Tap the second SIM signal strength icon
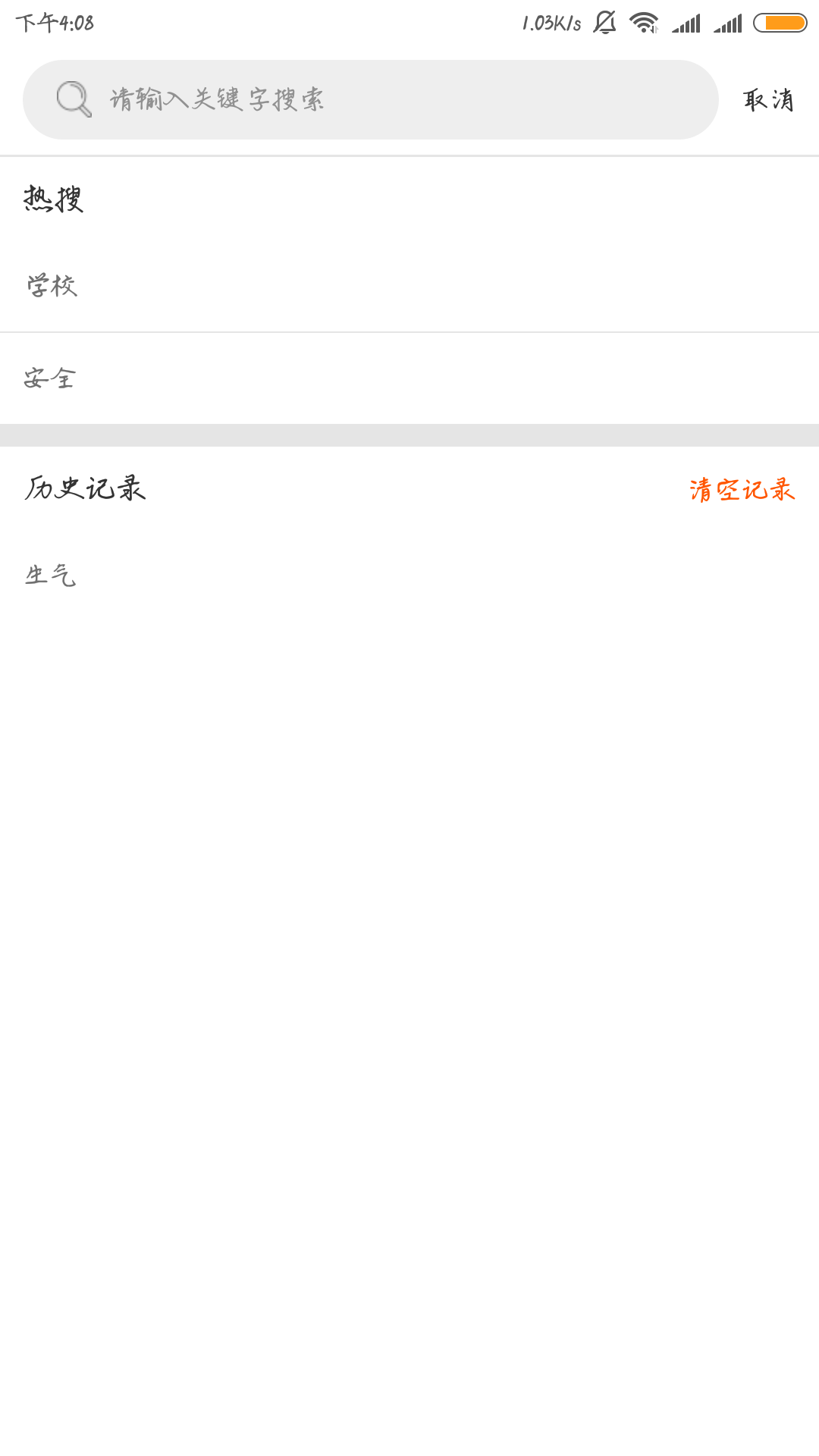Viewport: 819px width, 1456px height. [726, 23]
